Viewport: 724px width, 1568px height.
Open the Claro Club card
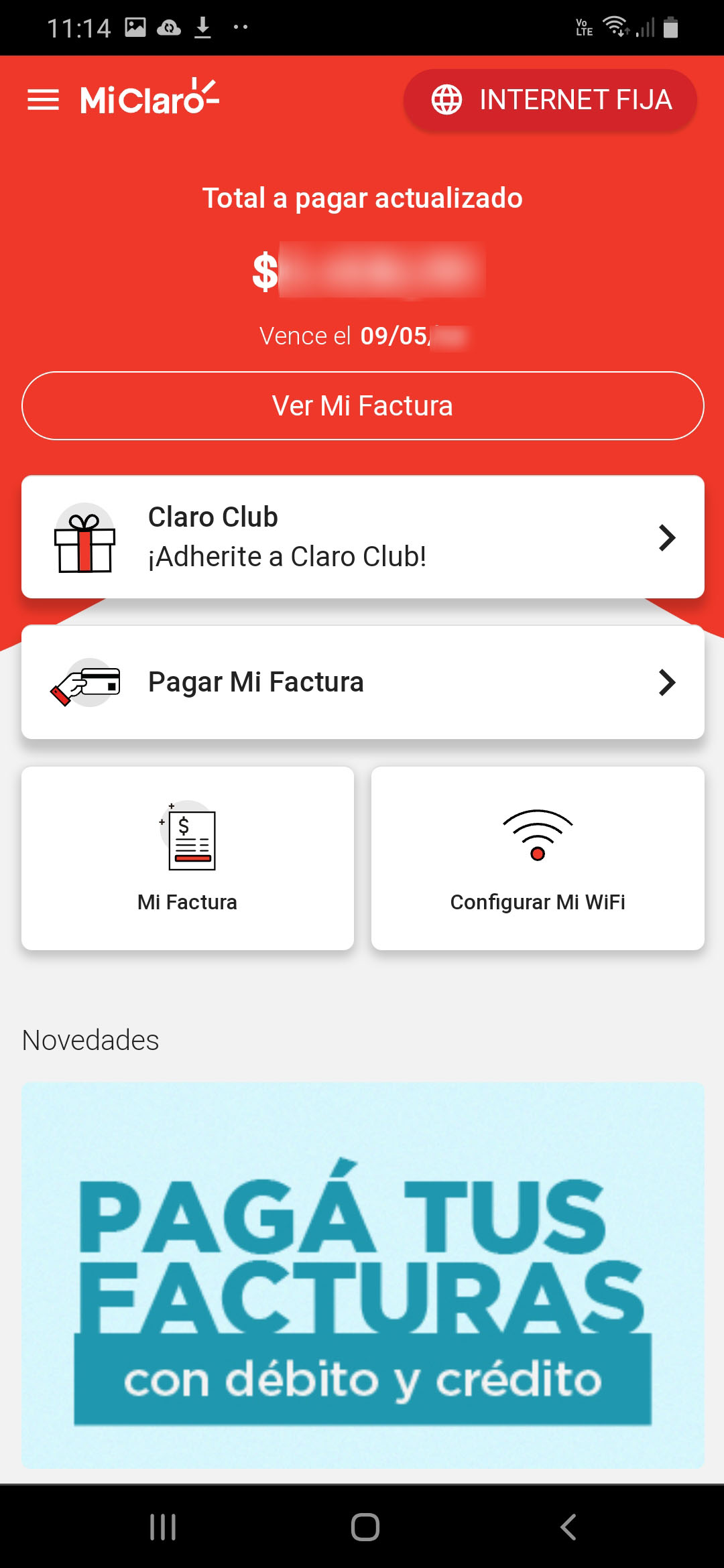(x=363, y=537)
